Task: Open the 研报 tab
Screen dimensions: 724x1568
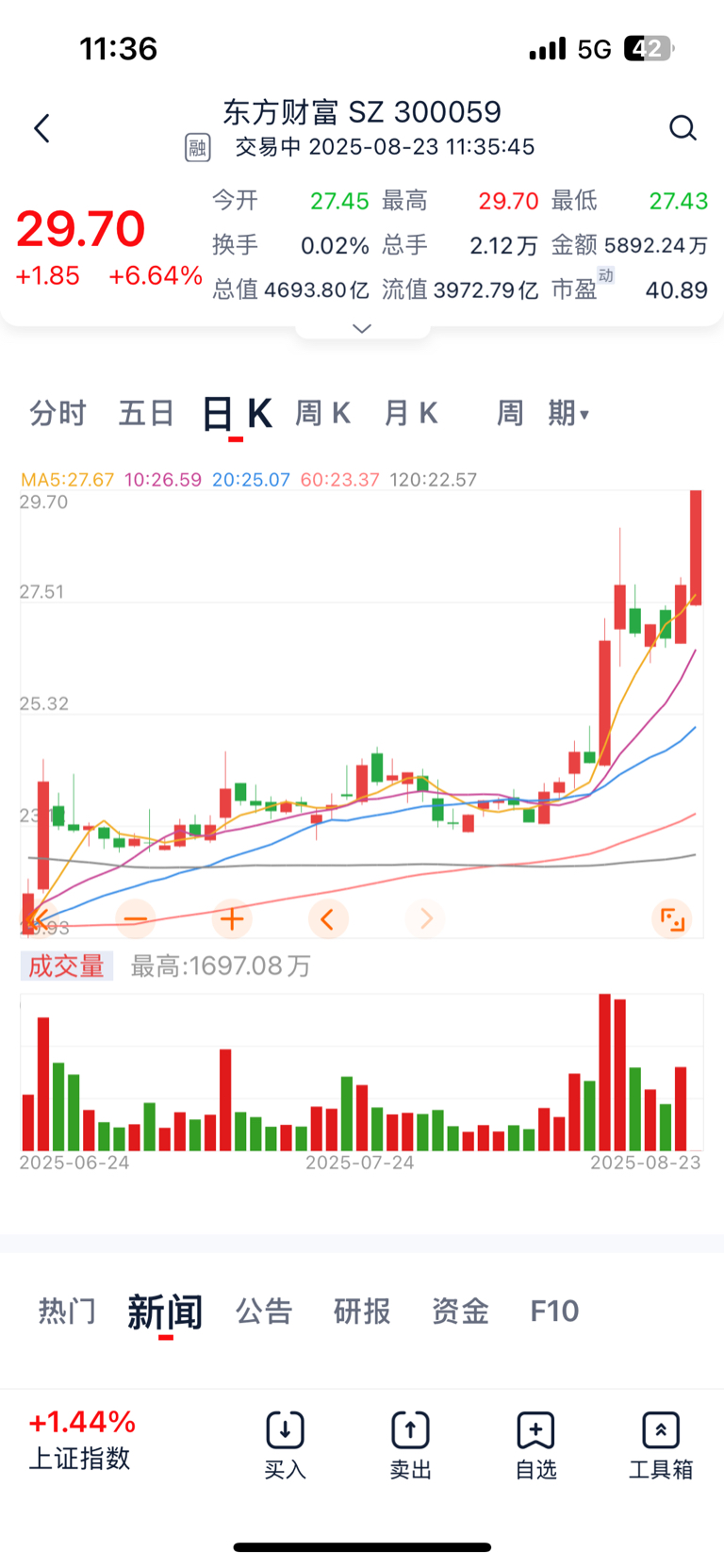Action: pos(362,1311)
